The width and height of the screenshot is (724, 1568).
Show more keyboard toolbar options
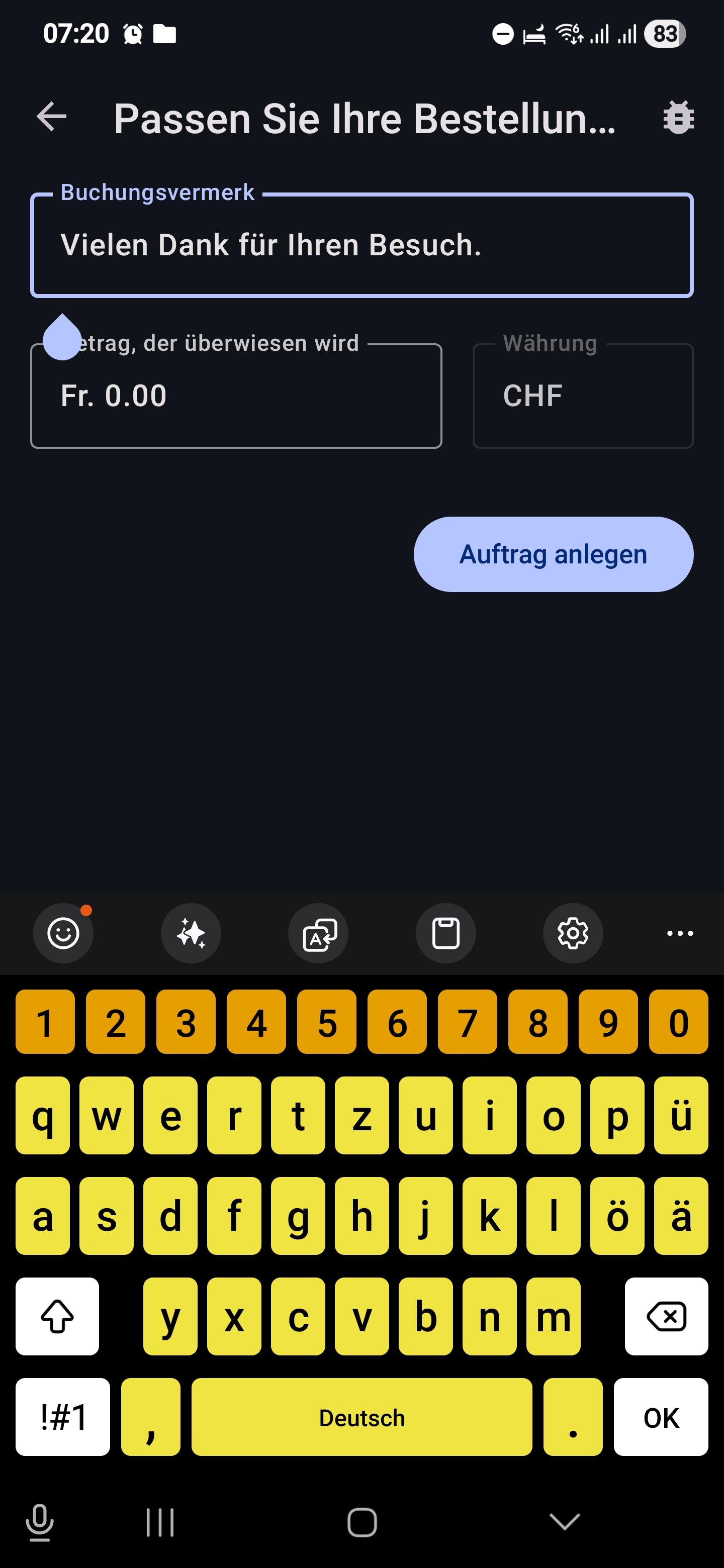click(x=680, y=933)
